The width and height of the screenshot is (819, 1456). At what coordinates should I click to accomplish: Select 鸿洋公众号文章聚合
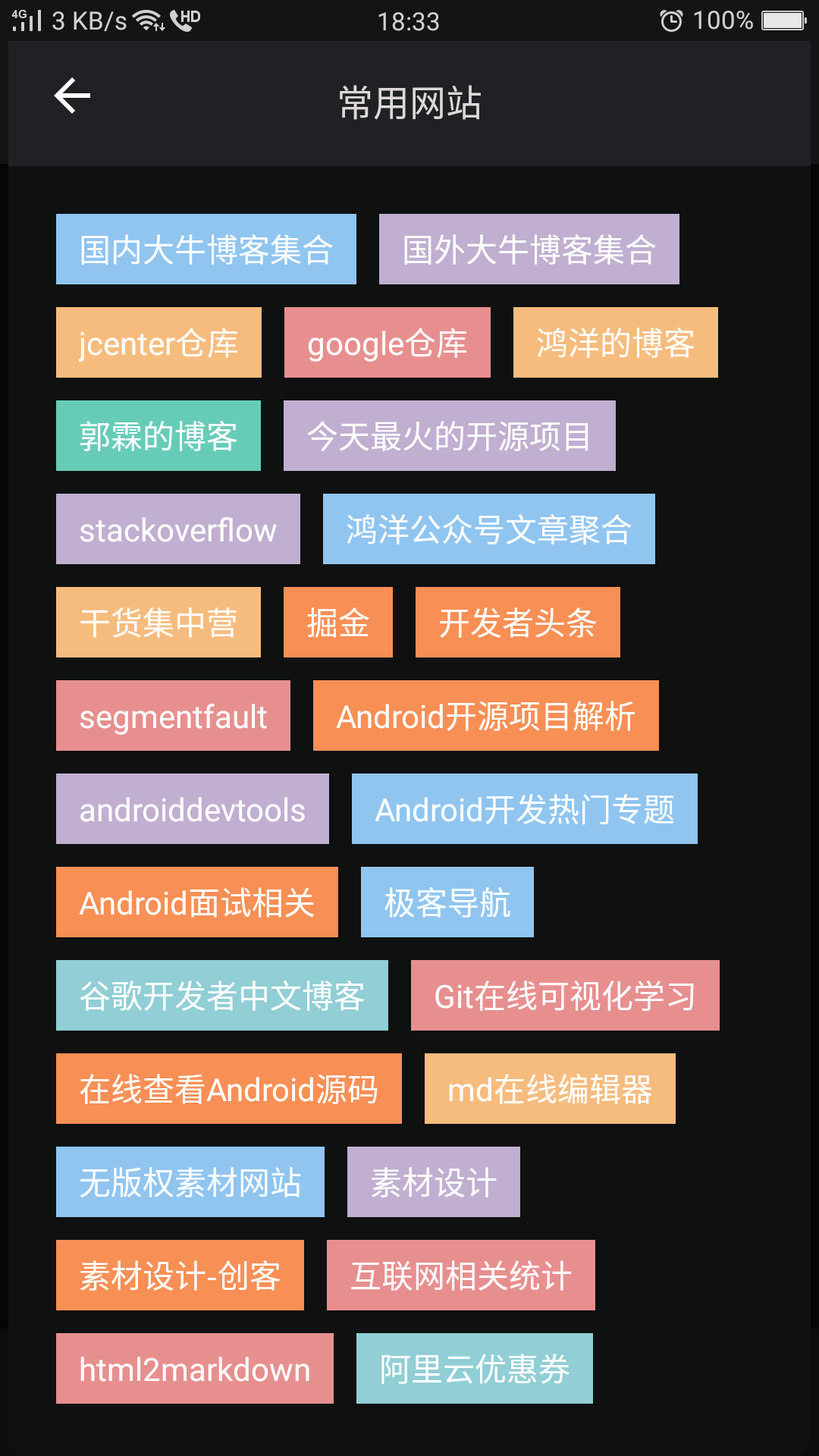pyautogui.click(x=488, y=529)
